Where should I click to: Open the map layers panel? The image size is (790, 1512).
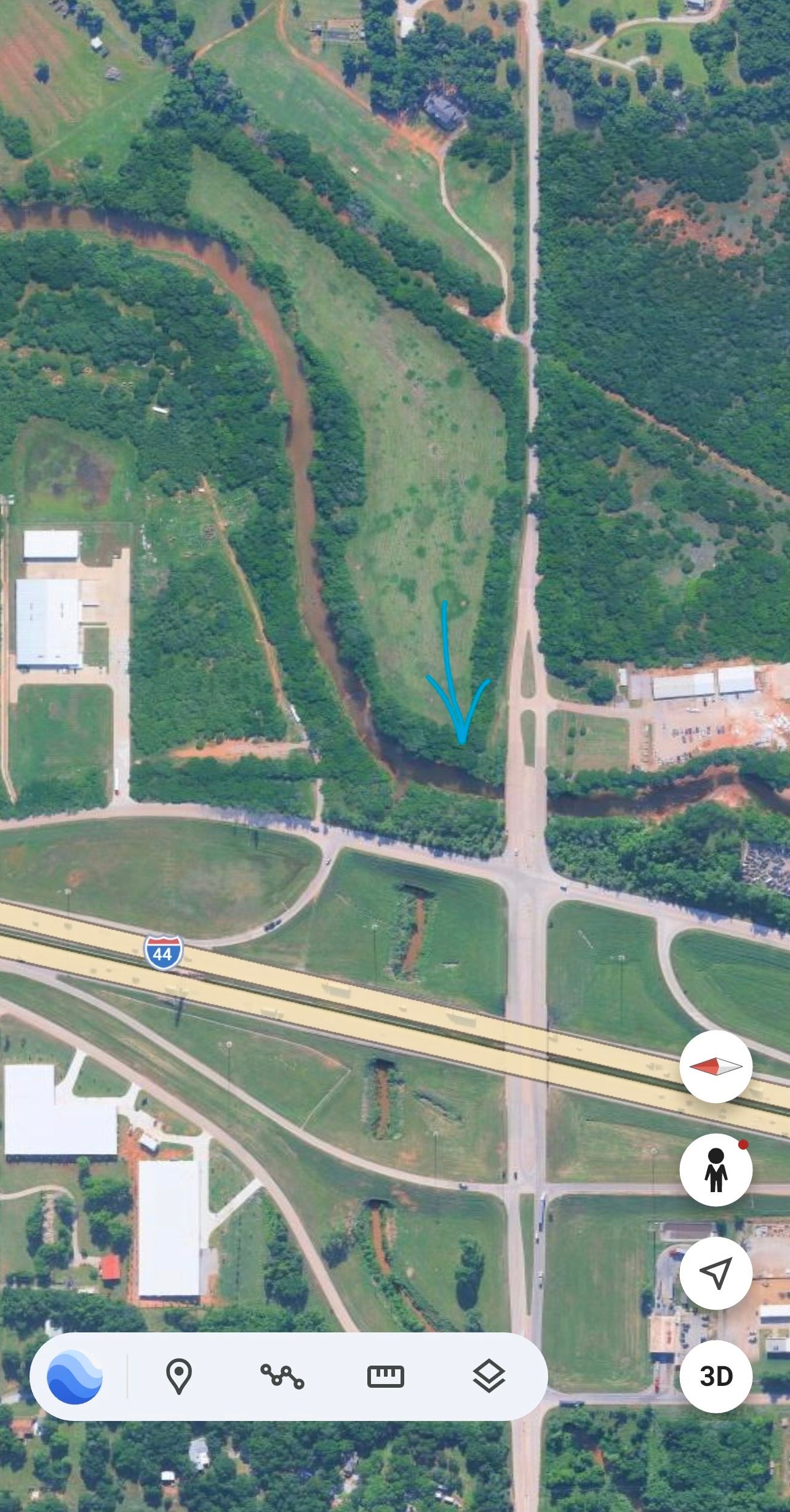(x=489, y=1377)
